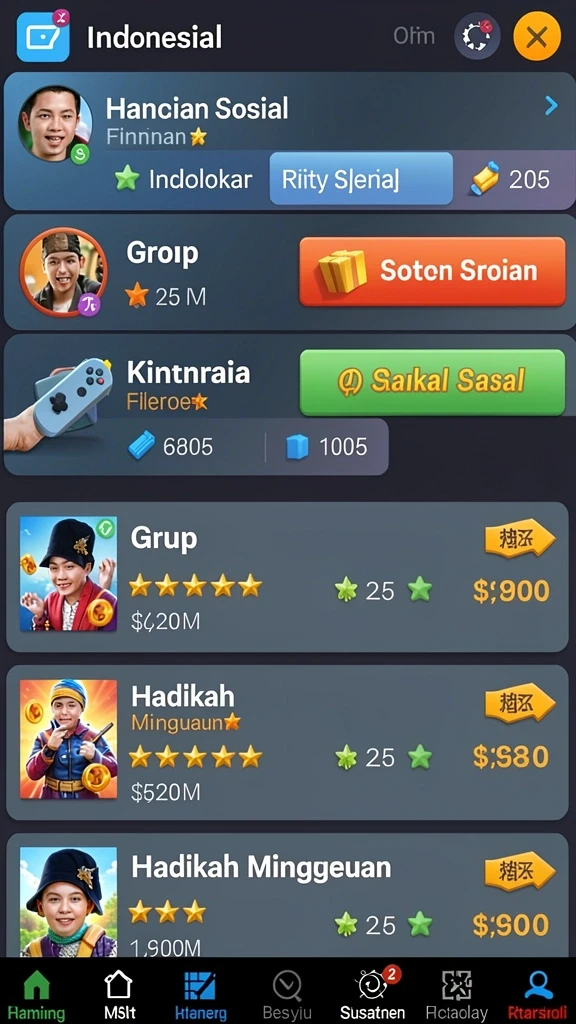
Task: Open the Hadikah Minguaun card
Action: [x=287, y=743]
